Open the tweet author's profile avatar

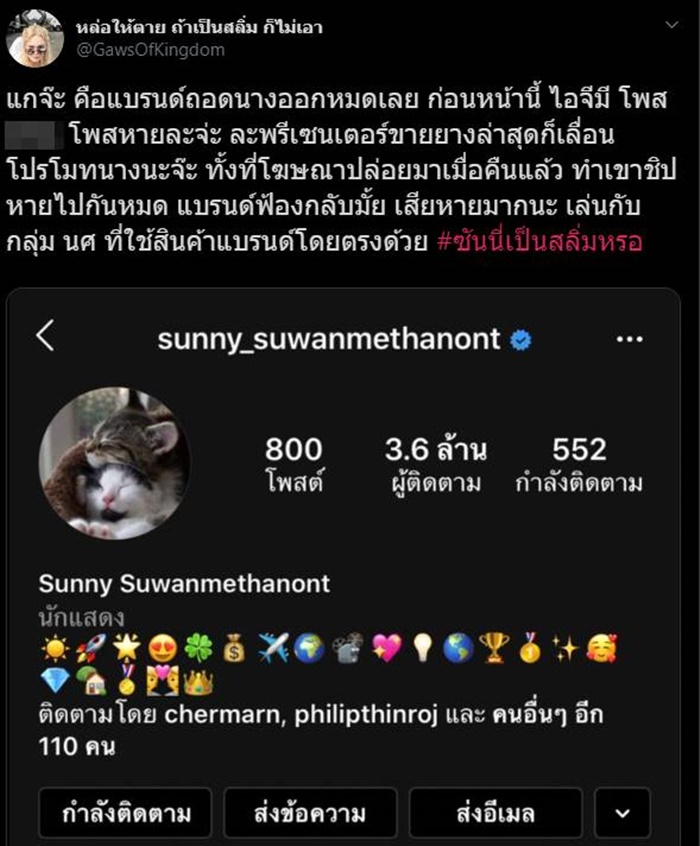[35, 37]
